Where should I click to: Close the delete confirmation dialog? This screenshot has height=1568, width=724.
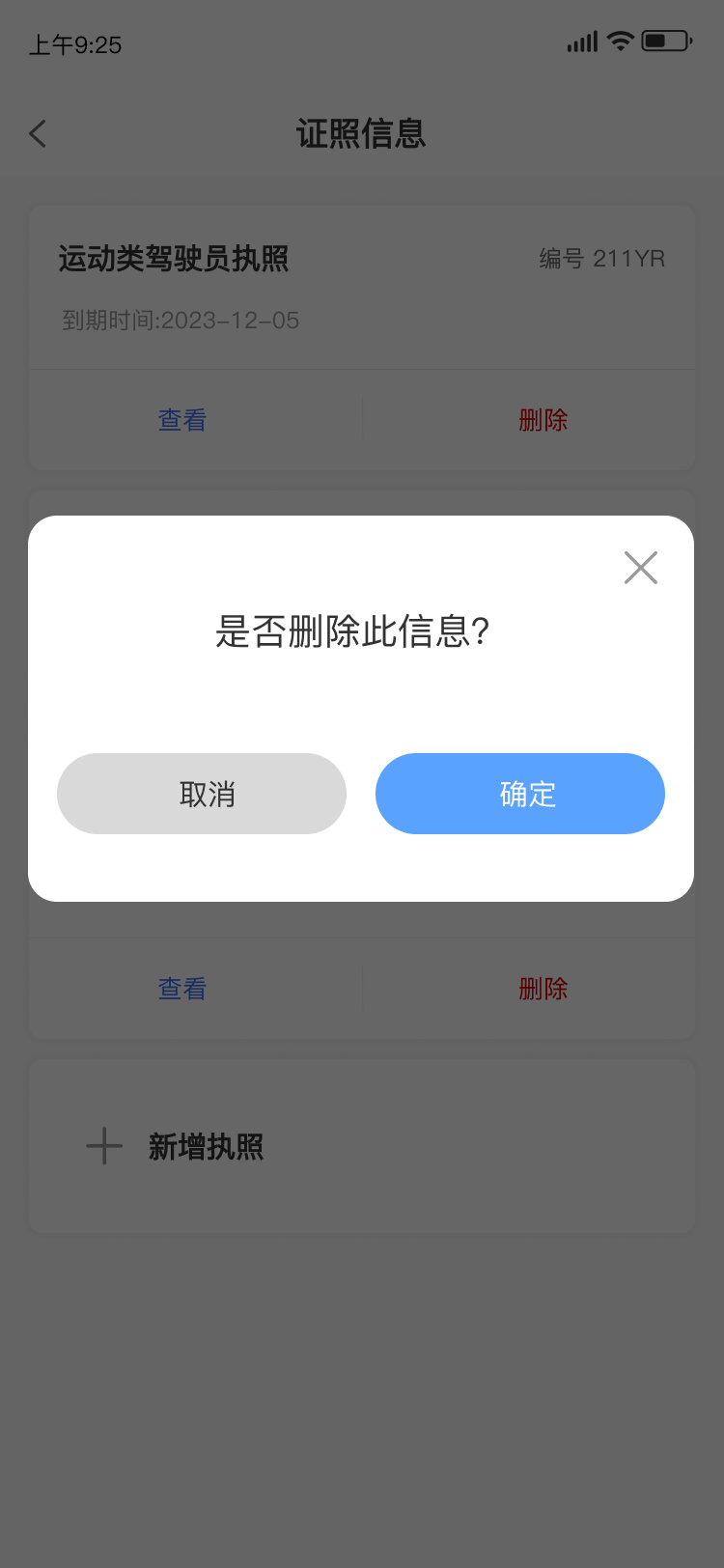pos(640,568)
